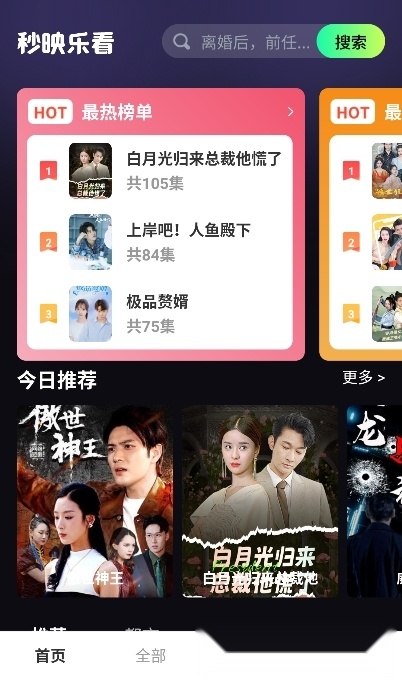Open 极品赘婿 ranked third
The height and width of the screenshot is (685, 402).
(x=160, y=314)
